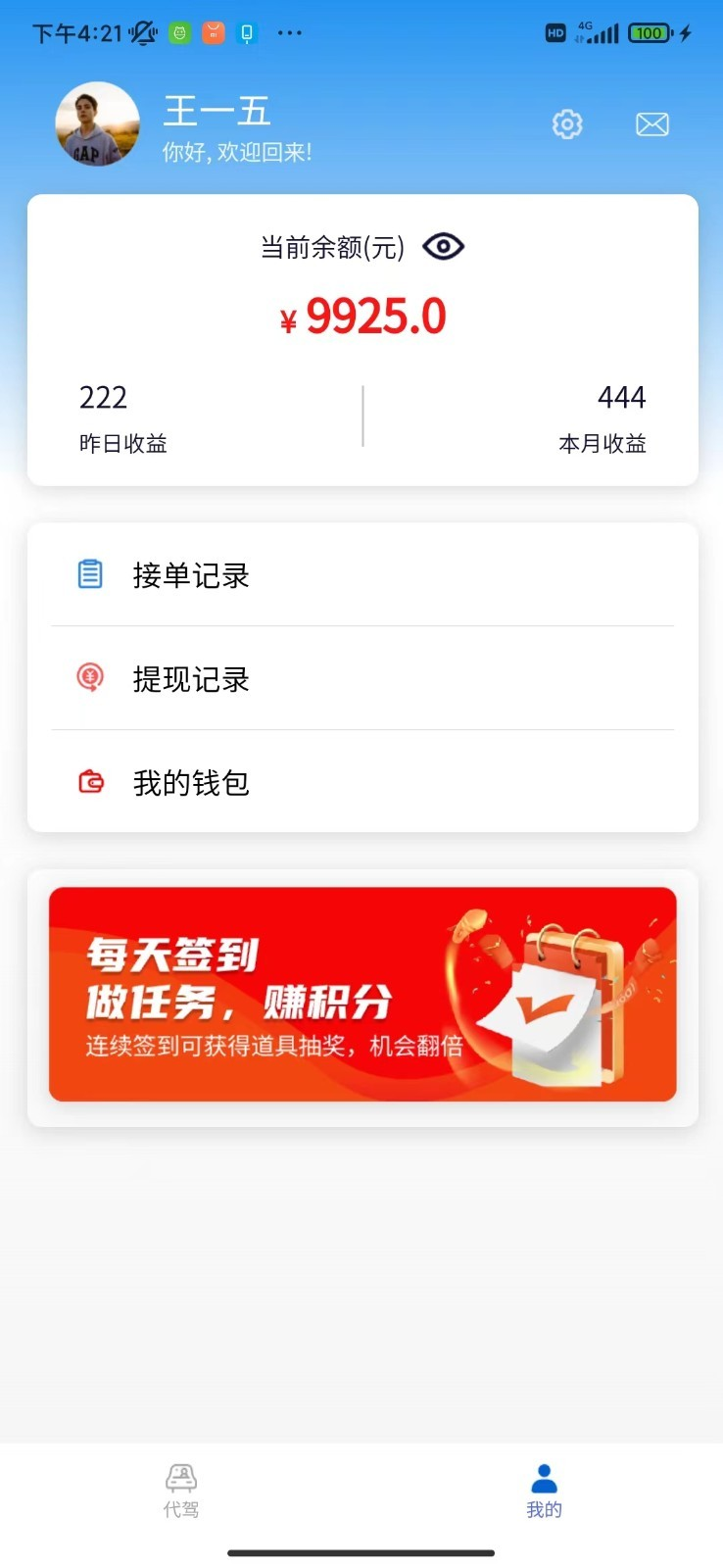Open the 每天签到 daily check-in banner
The height and width of the screenshot is (1568, 723).
pyautogui.click(x=362, y=994)
